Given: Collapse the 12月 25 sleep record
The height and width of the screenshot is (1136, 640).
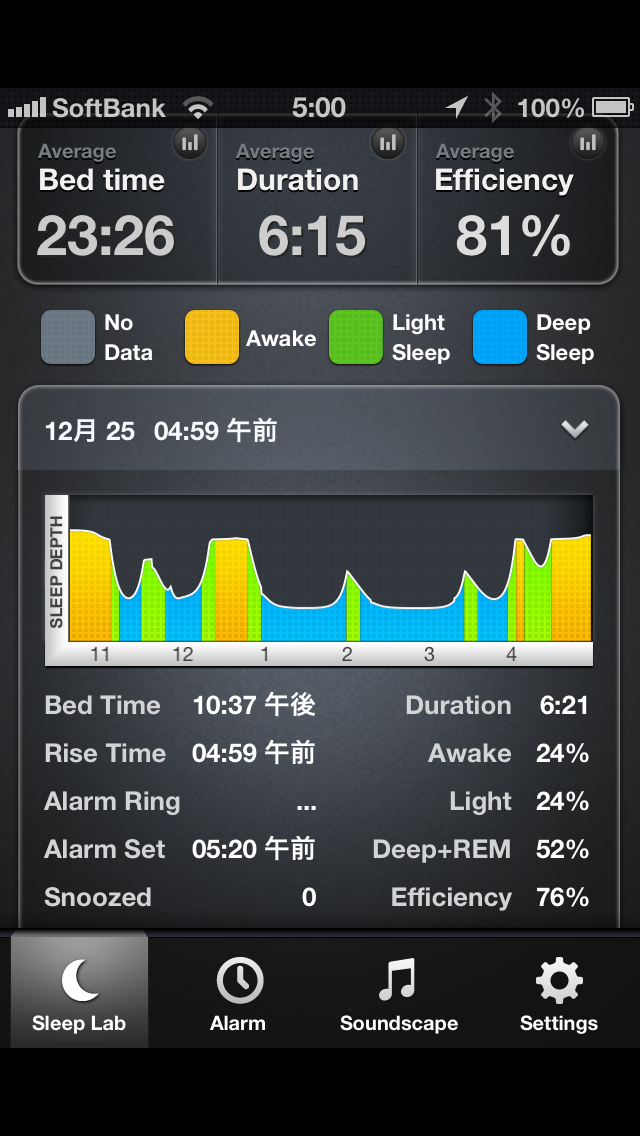Looking at the screenshot, I should point(574,430).
